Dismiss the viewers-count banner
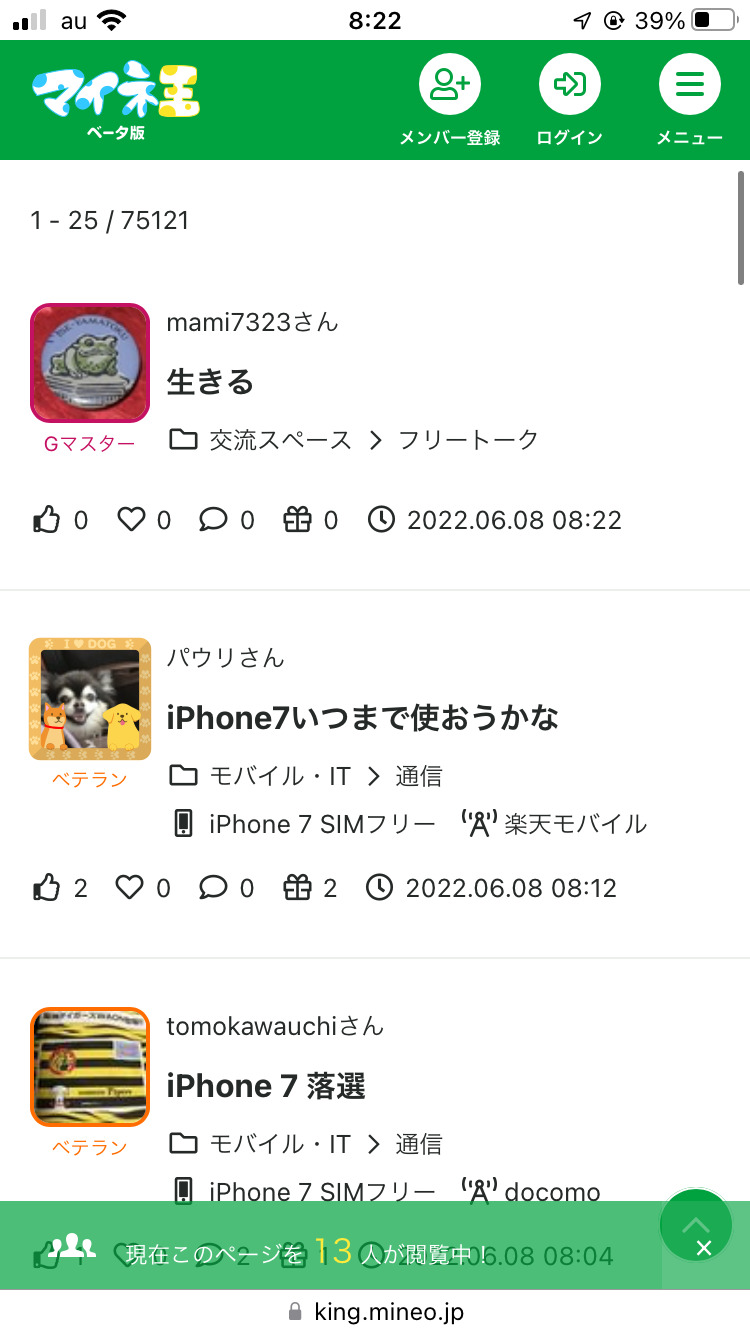Viewport: 750px width, 1334px height. (704, 1247)
